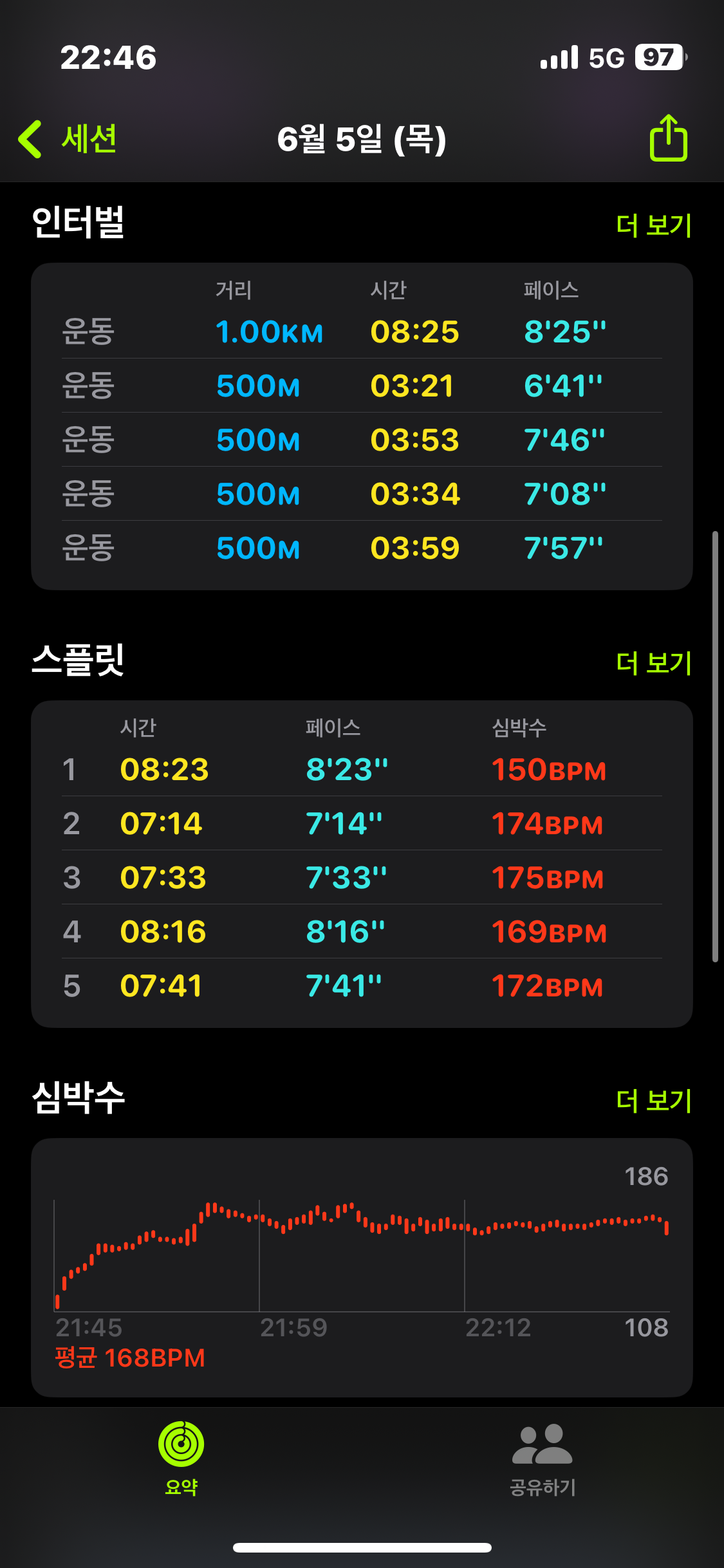The image size is (724, 1568).
Task: Share this workout summary
Action: tap(668, 138)
